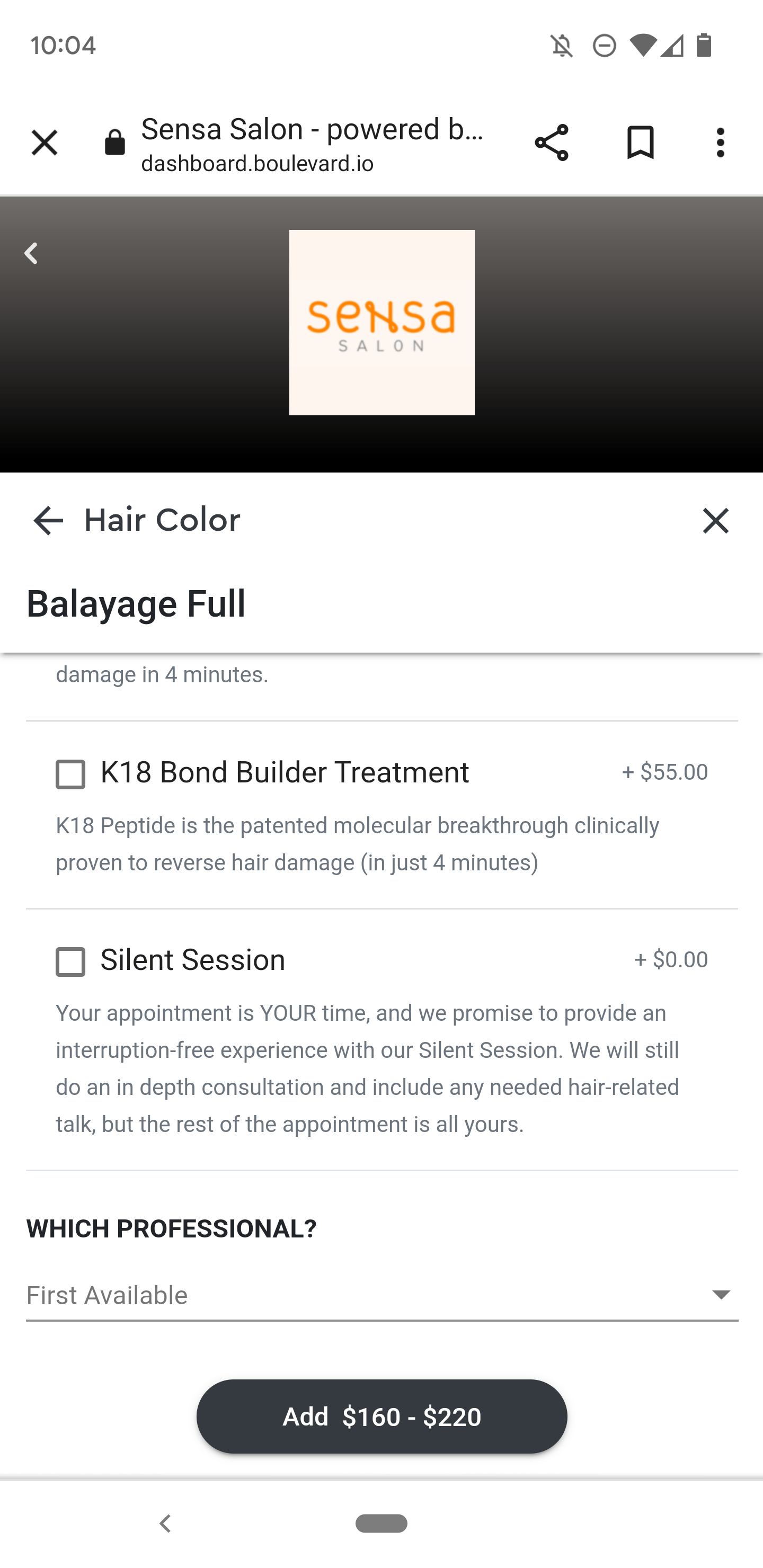
Task: Open the browser three-dot overflow menu
Action: pyautogui.click(x=720, y=142)
